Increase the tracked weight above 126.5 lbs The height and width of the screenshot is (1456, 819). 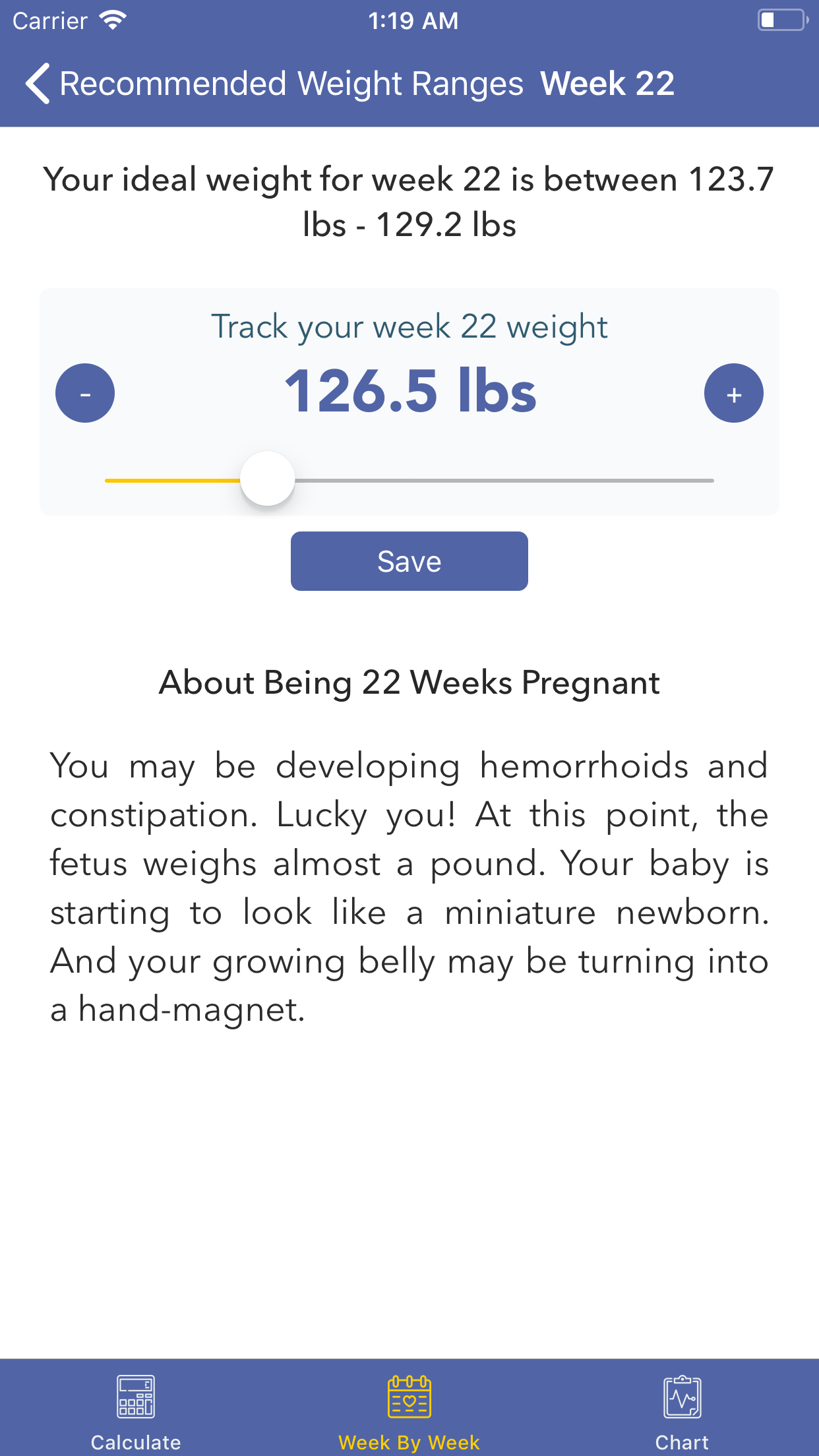734,392
